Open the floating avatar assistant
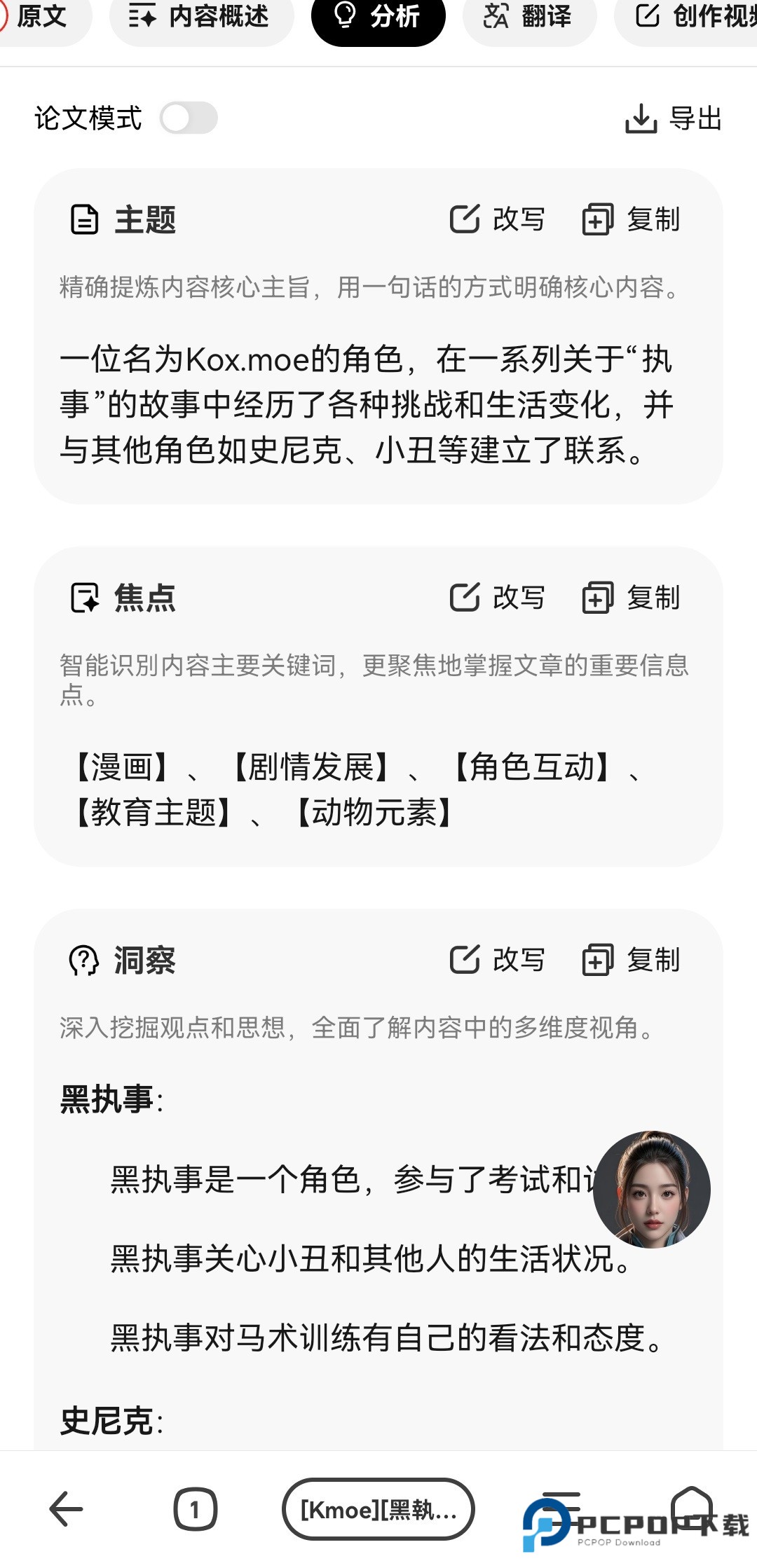The image size is (757, 1568). (x=651, y=1189)
